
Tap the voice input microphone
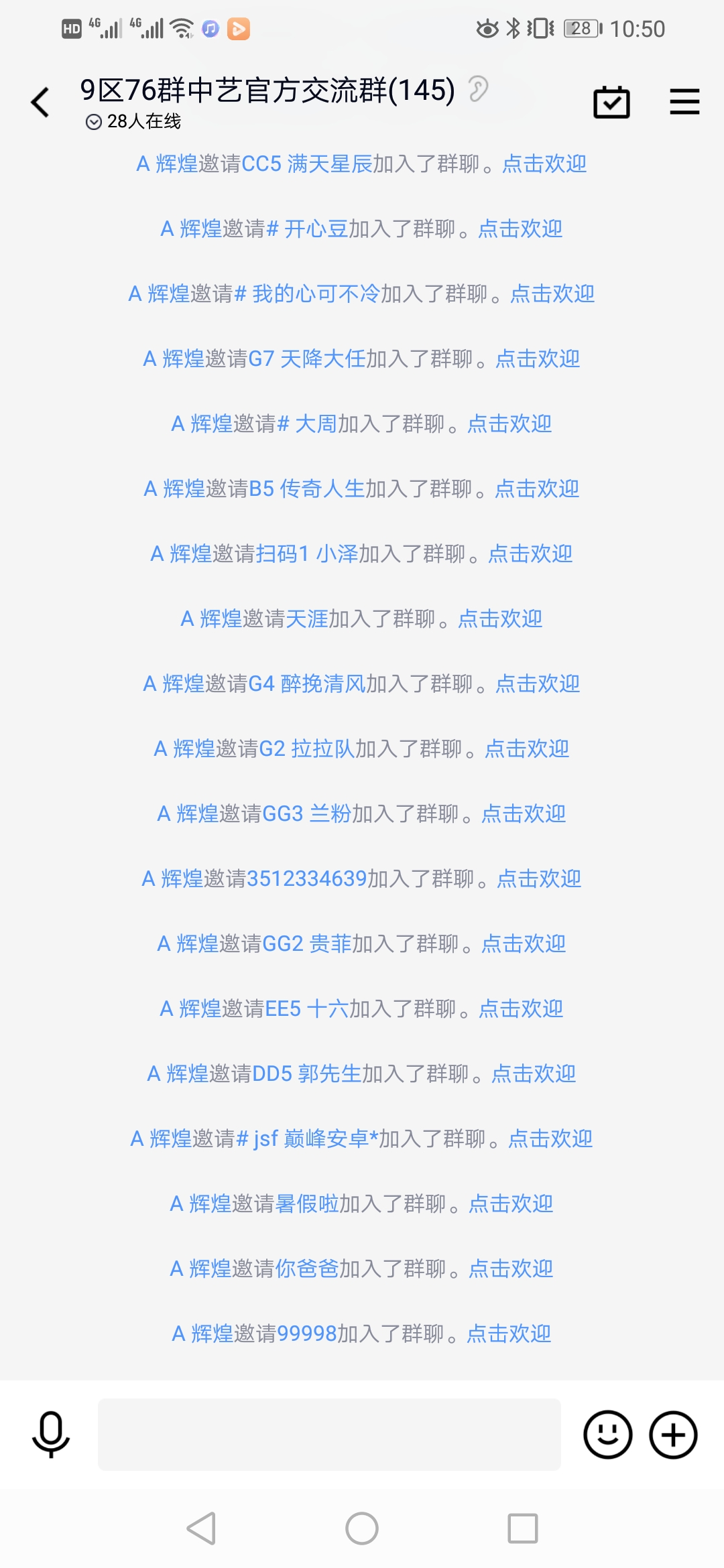coord(51,1435)
